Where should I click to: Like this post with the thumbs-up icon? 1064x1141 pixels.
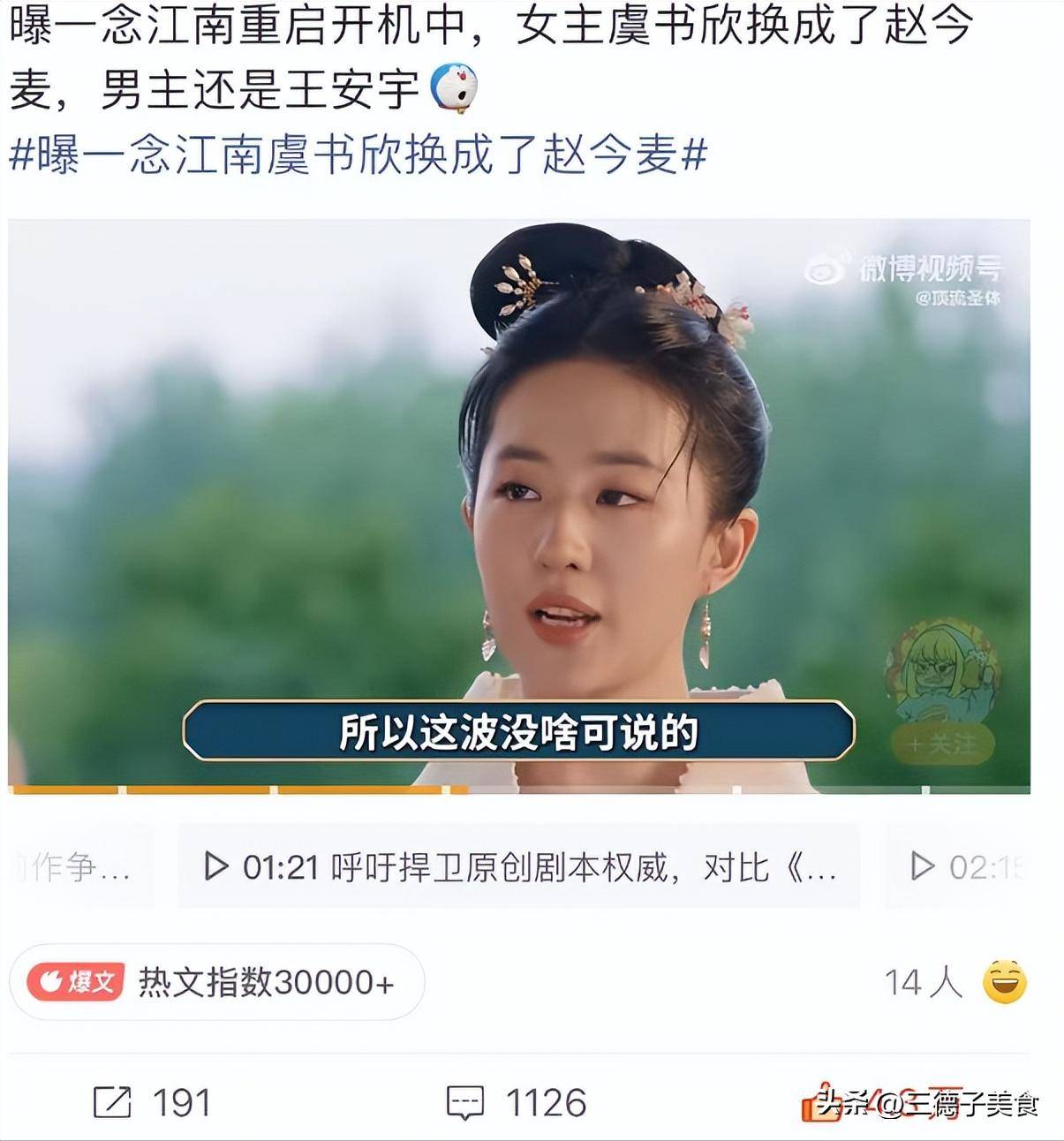(x=811, y=1104)
